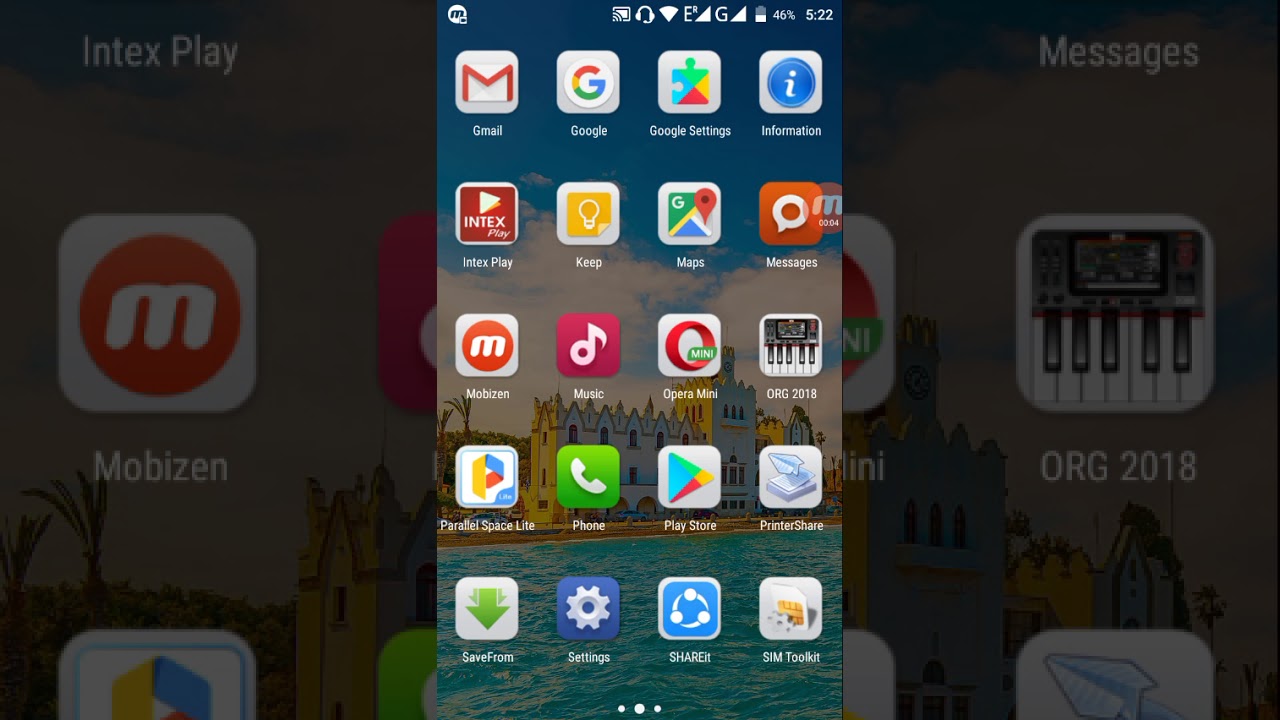The width and height of the screenshot is (1280, 720).
Task: Open Maps
Action: tap(690, 214)
